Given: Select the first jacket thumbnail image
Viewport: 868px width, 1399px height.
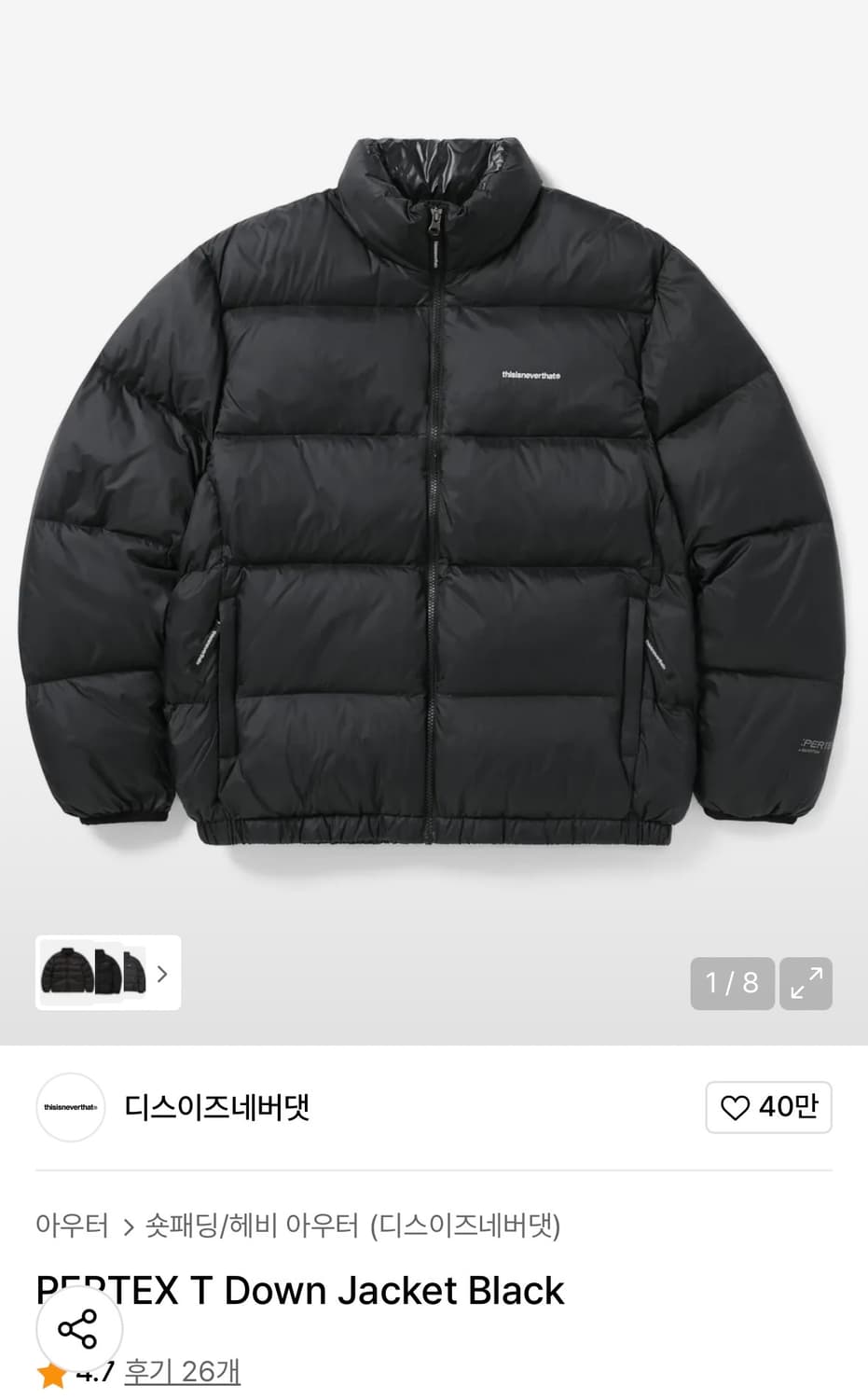Looking at the screenshot, I should (65, 973).
